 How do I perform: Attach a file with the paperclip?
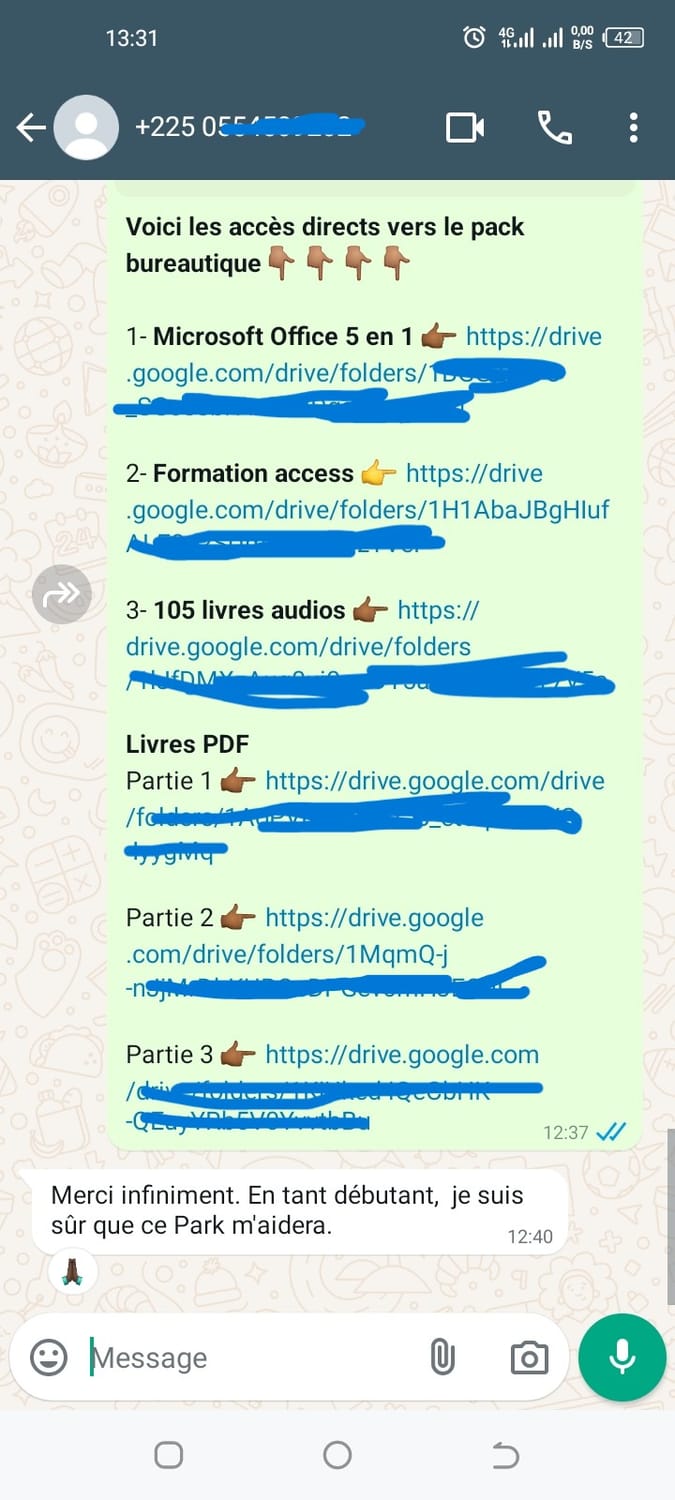pos(442,1357)
